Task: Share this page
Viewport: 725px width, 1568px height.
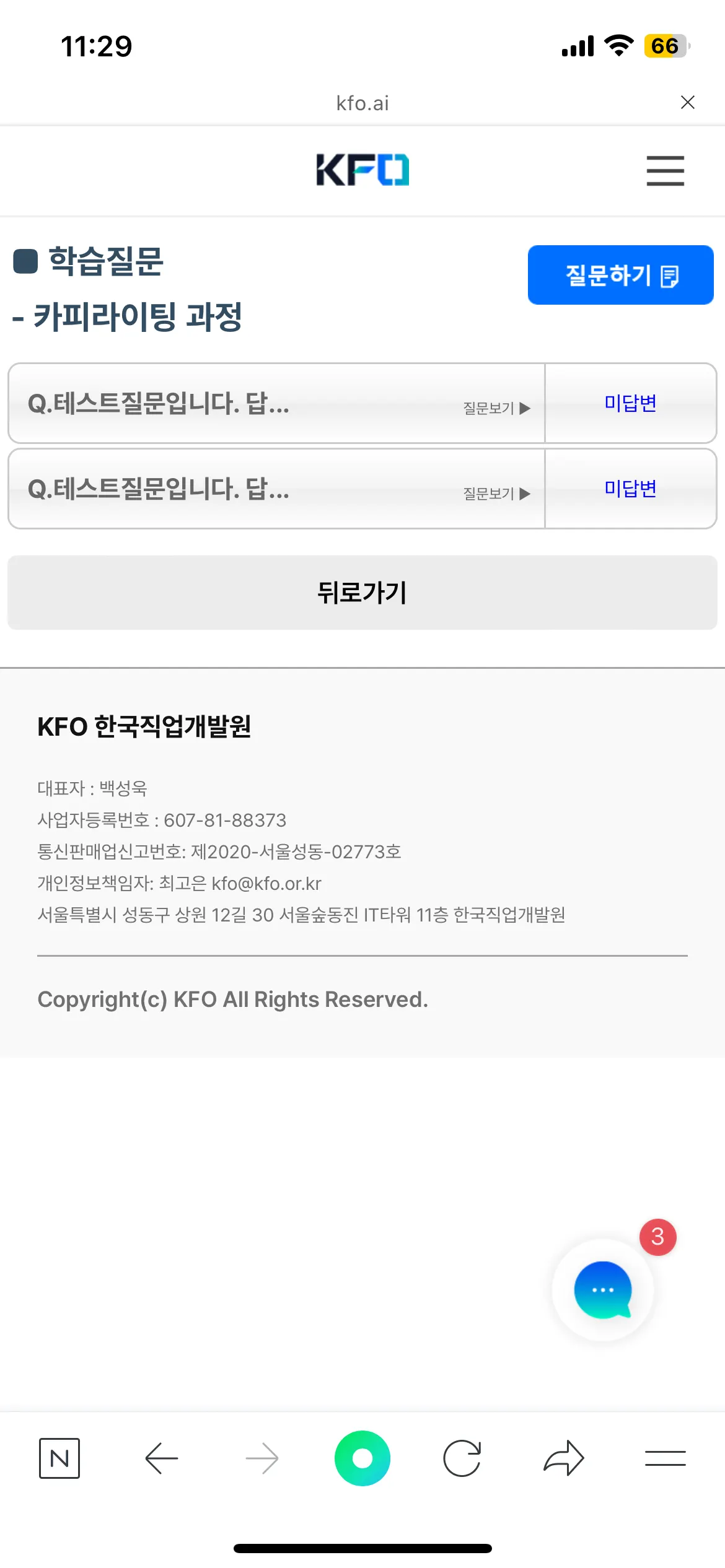Action: pyautogui.click(x=564, y=1458)
